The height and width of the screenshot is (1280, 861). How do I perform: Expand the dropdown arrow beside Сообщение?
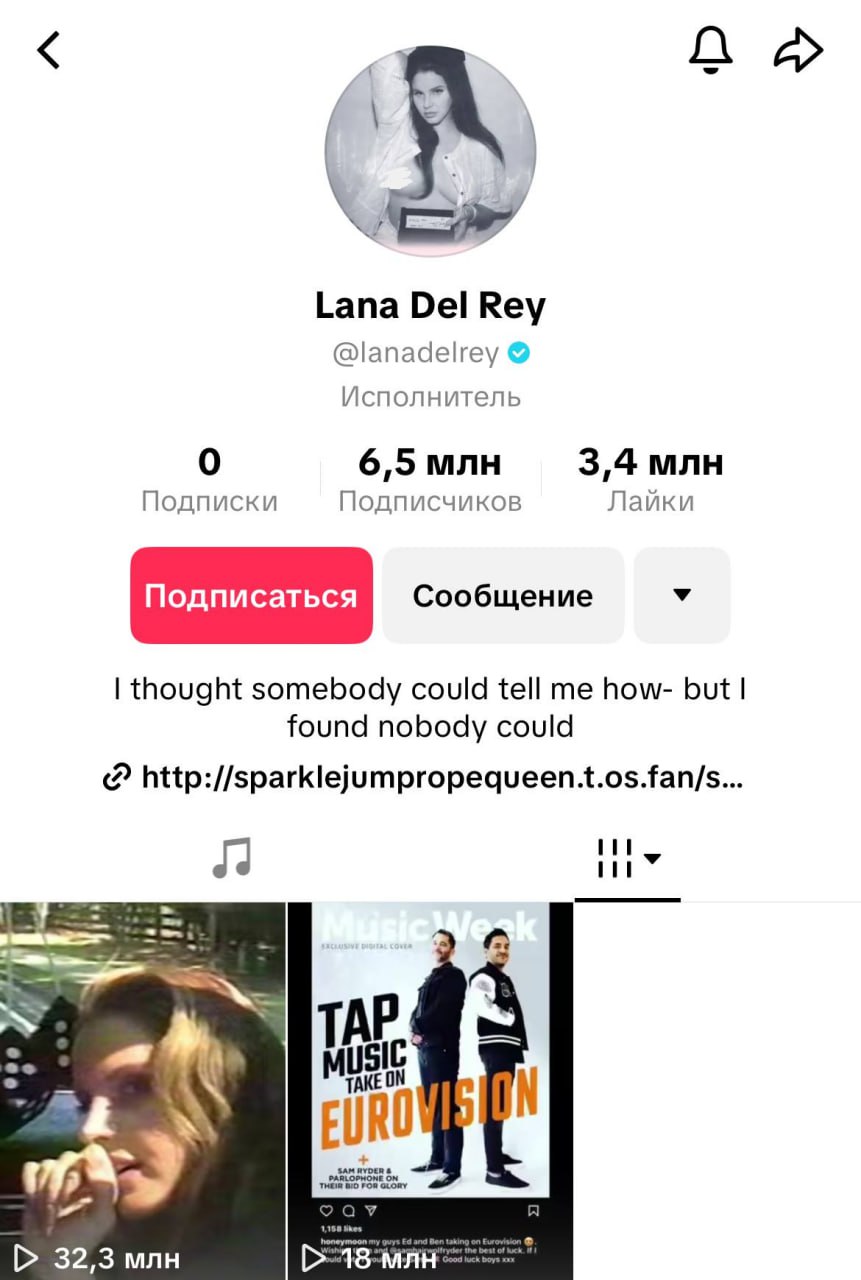tap(682, 596)
